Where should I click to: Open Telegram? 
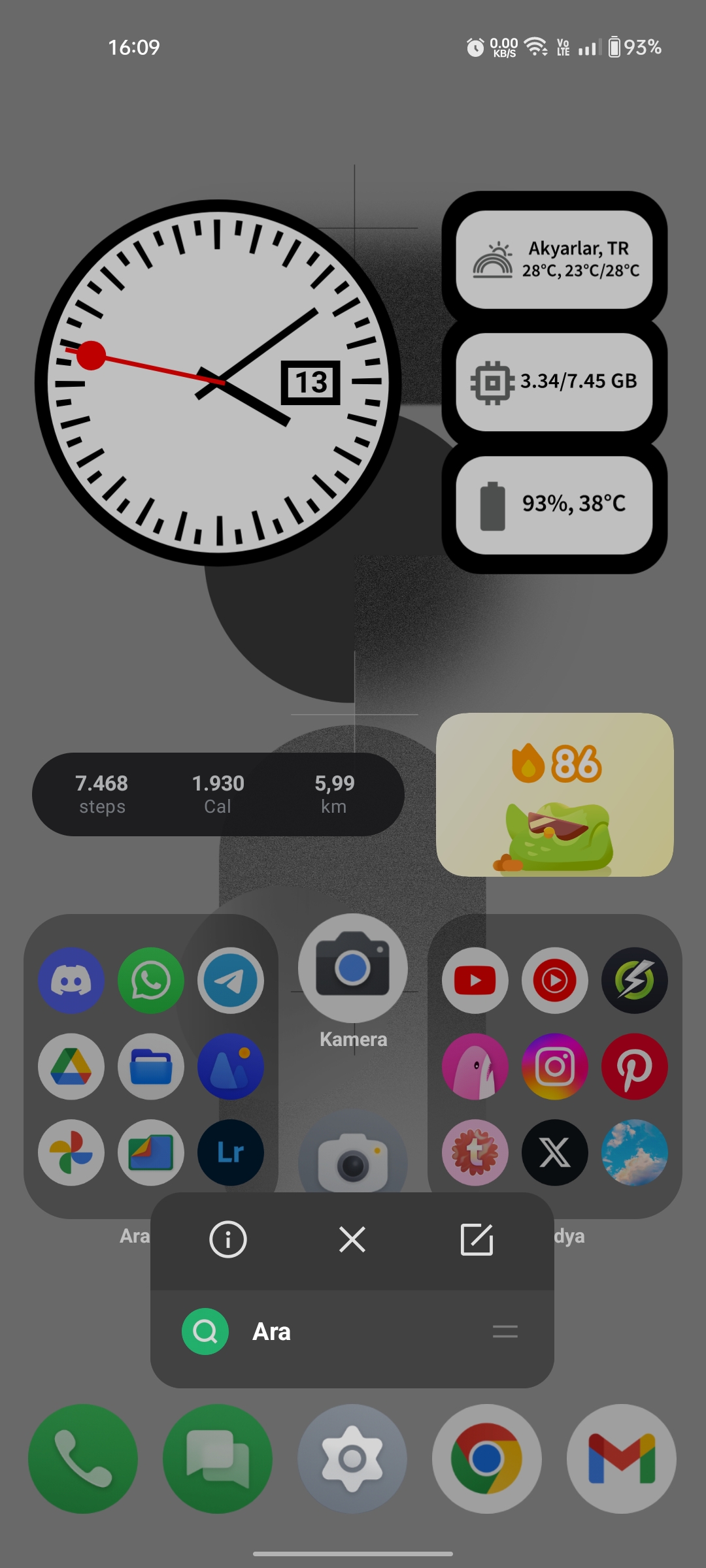[x=231, y=981]
